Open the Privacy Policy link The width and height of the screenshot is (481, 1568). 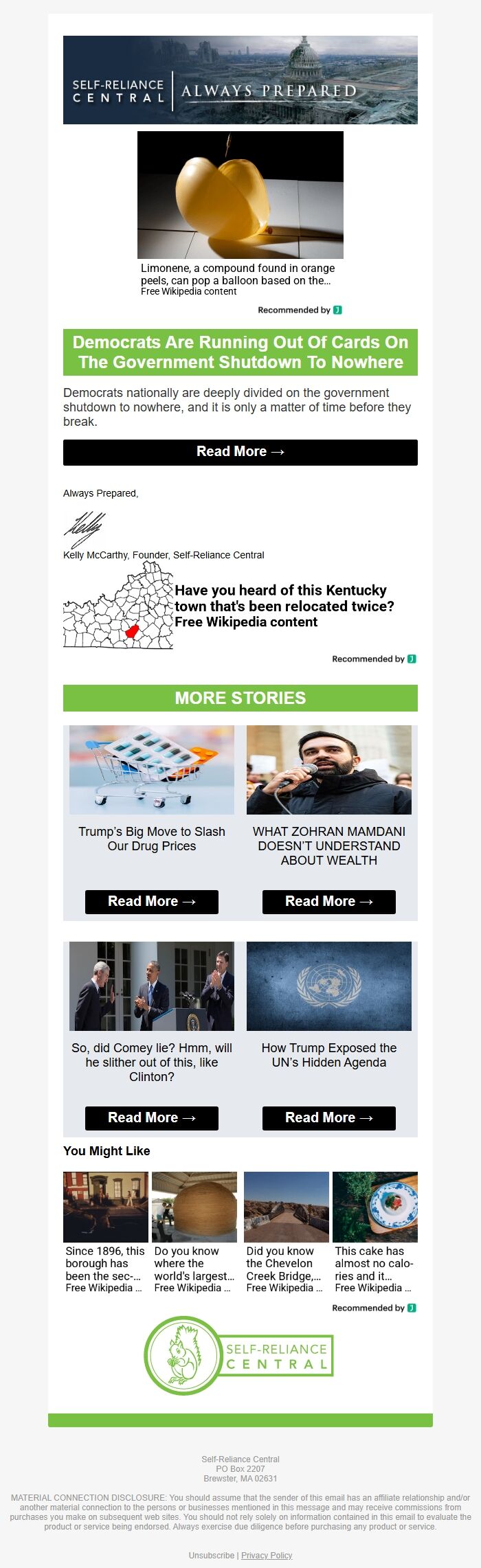pyautogui.click(x=267, y=1555)
